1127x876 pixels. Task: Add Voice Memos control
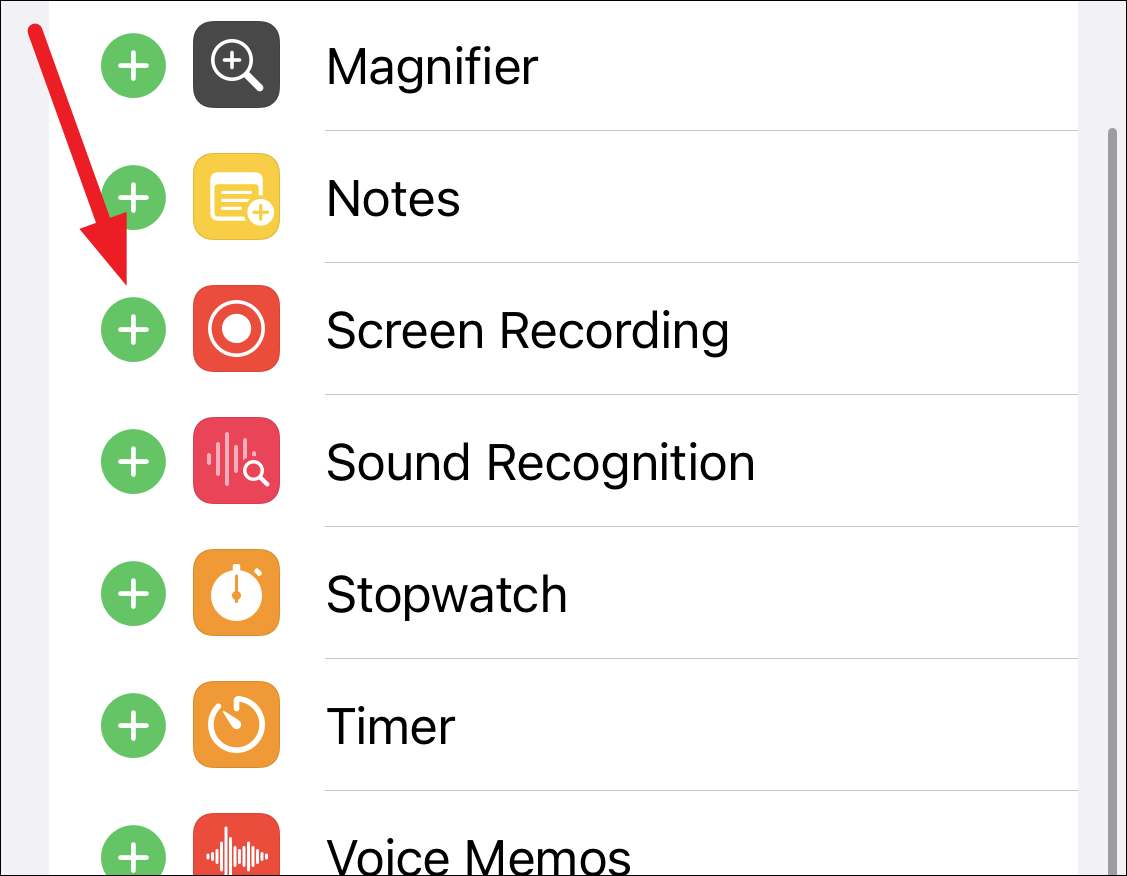click(133, 852)
